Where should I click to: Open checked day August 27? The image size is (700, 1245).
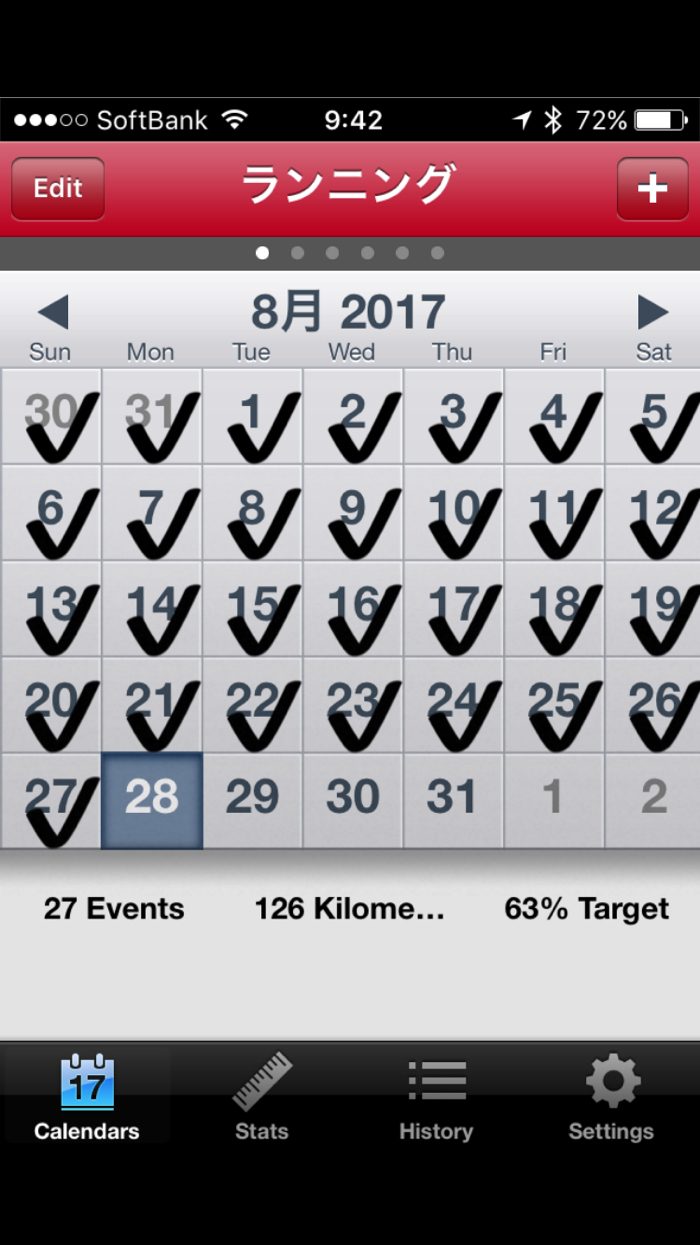point(51,800)
